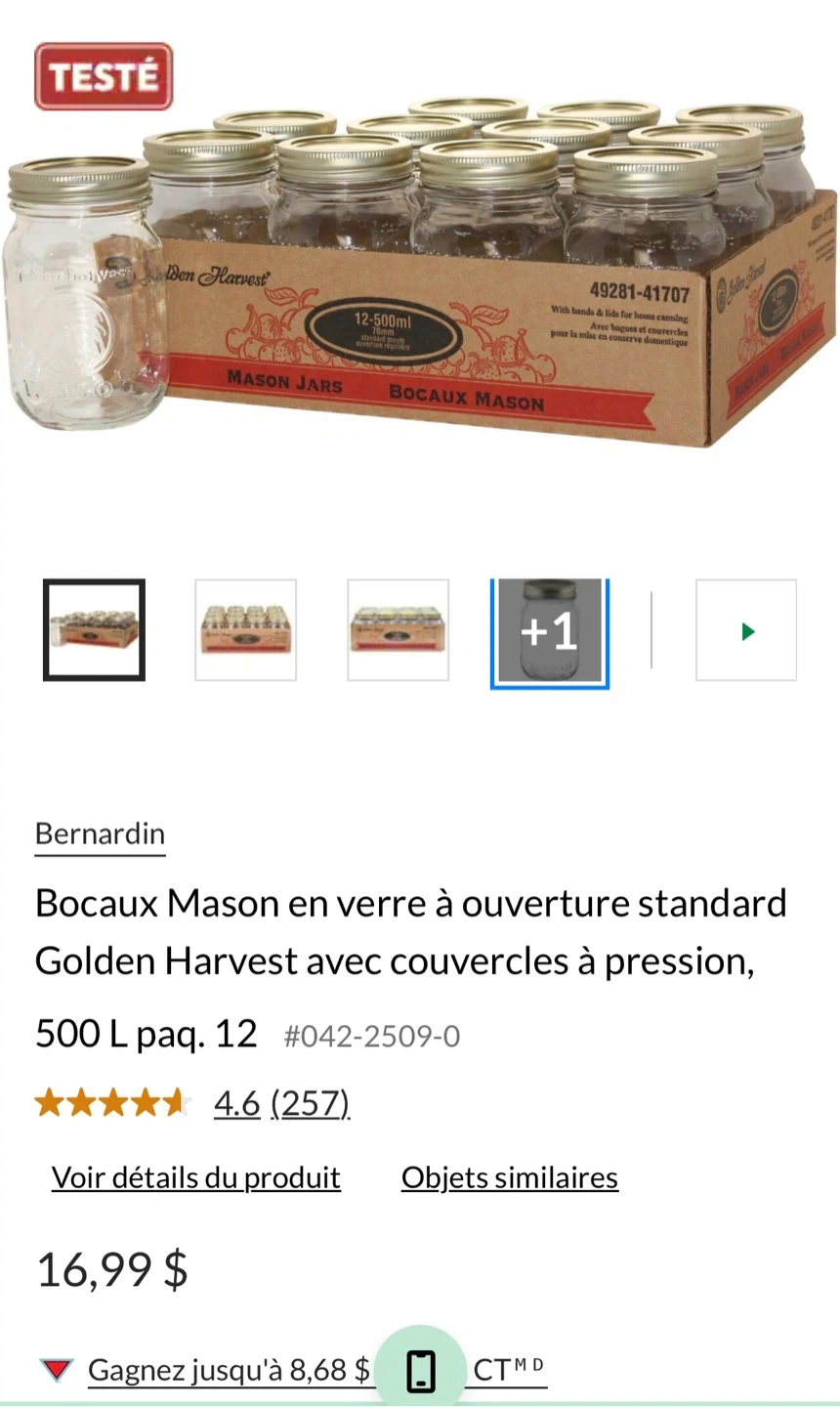Screen dimensions: 840x1407
Task: Open the Bernardin brand link
Action: tap(100, 834)
